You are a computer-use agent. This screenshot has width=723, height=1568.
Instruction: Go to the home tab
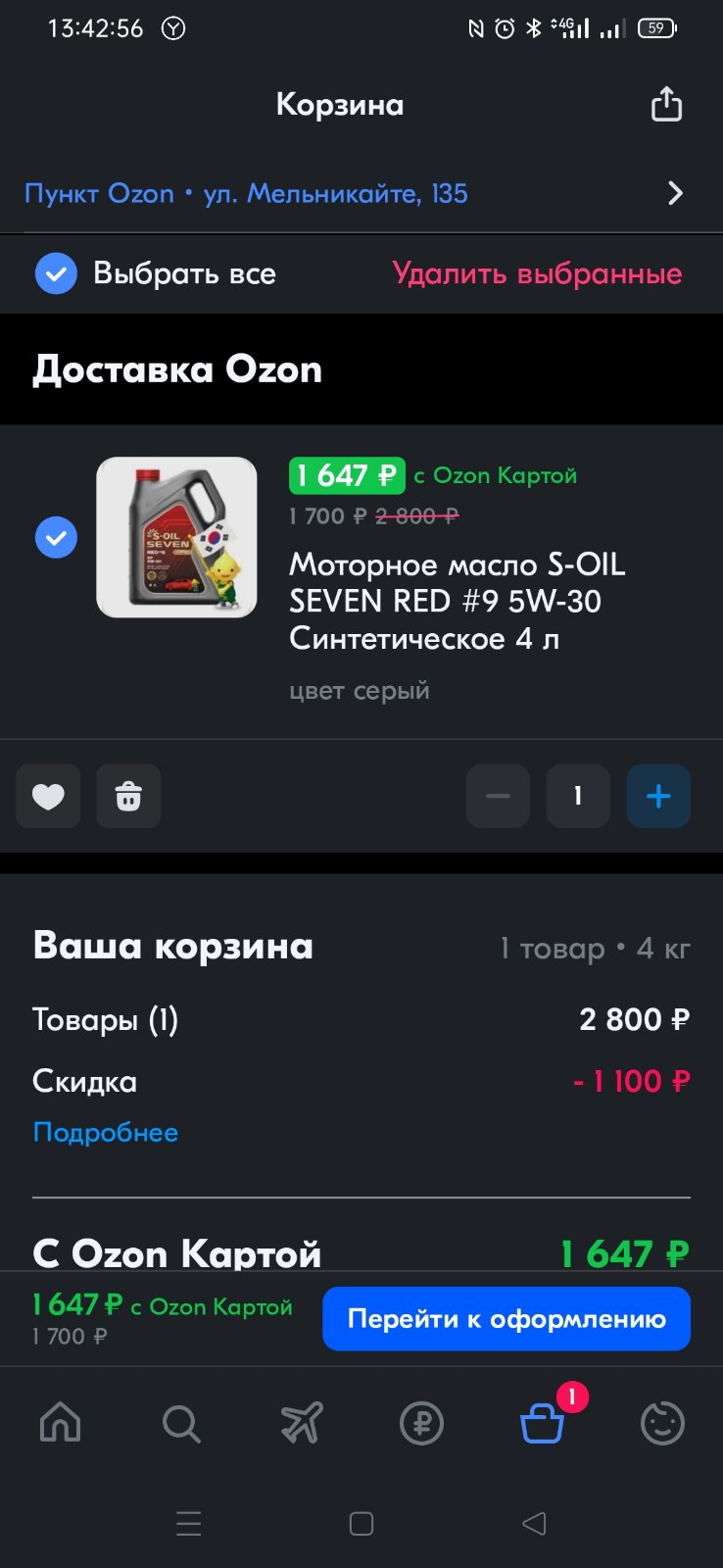[x=60, y=1422]
